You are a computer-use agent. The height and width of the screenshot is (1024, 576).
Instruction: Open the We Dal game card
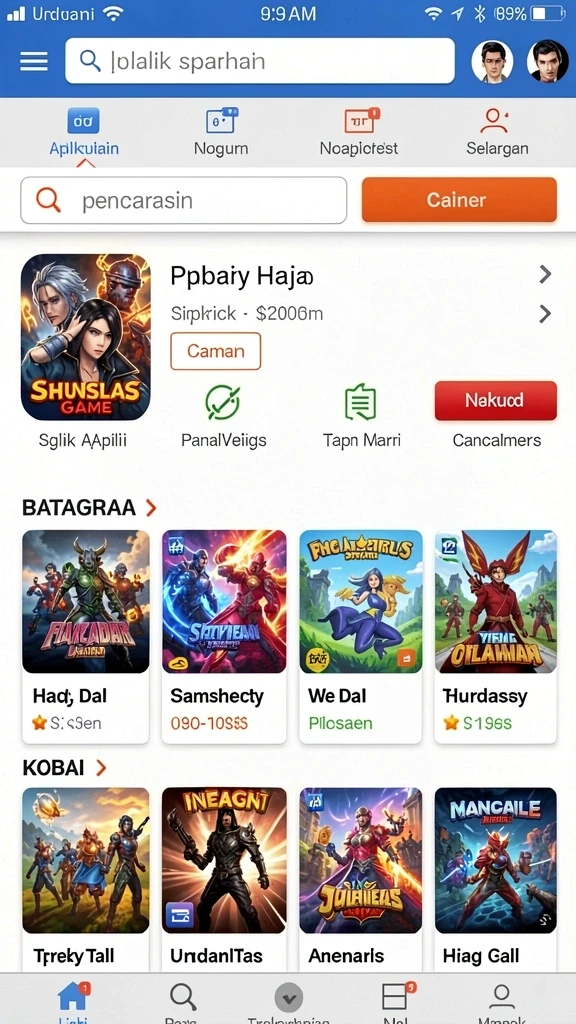361,637
